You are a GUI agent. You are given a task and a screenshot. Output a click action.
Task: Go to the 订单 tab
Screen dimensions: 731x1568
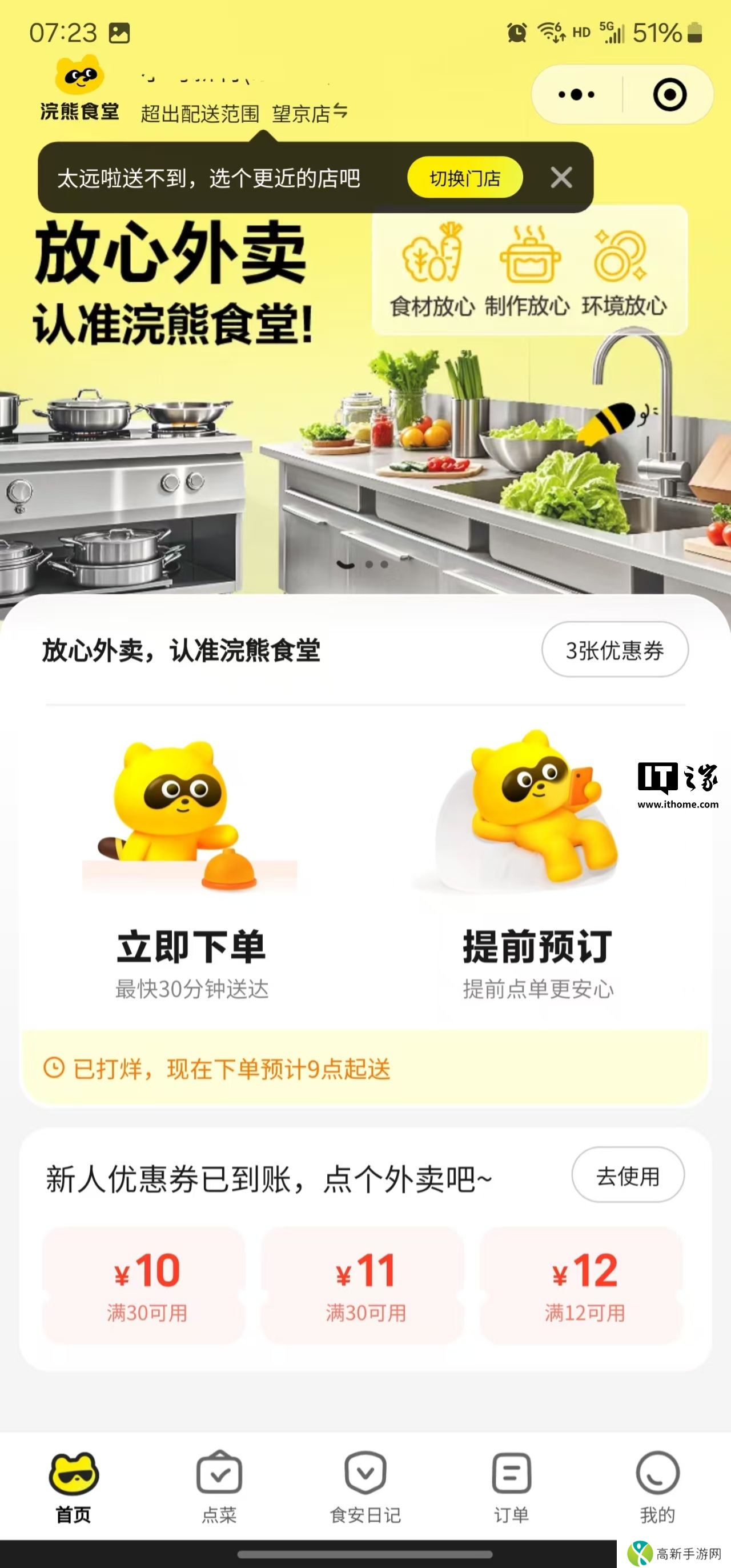[511, 1486]
